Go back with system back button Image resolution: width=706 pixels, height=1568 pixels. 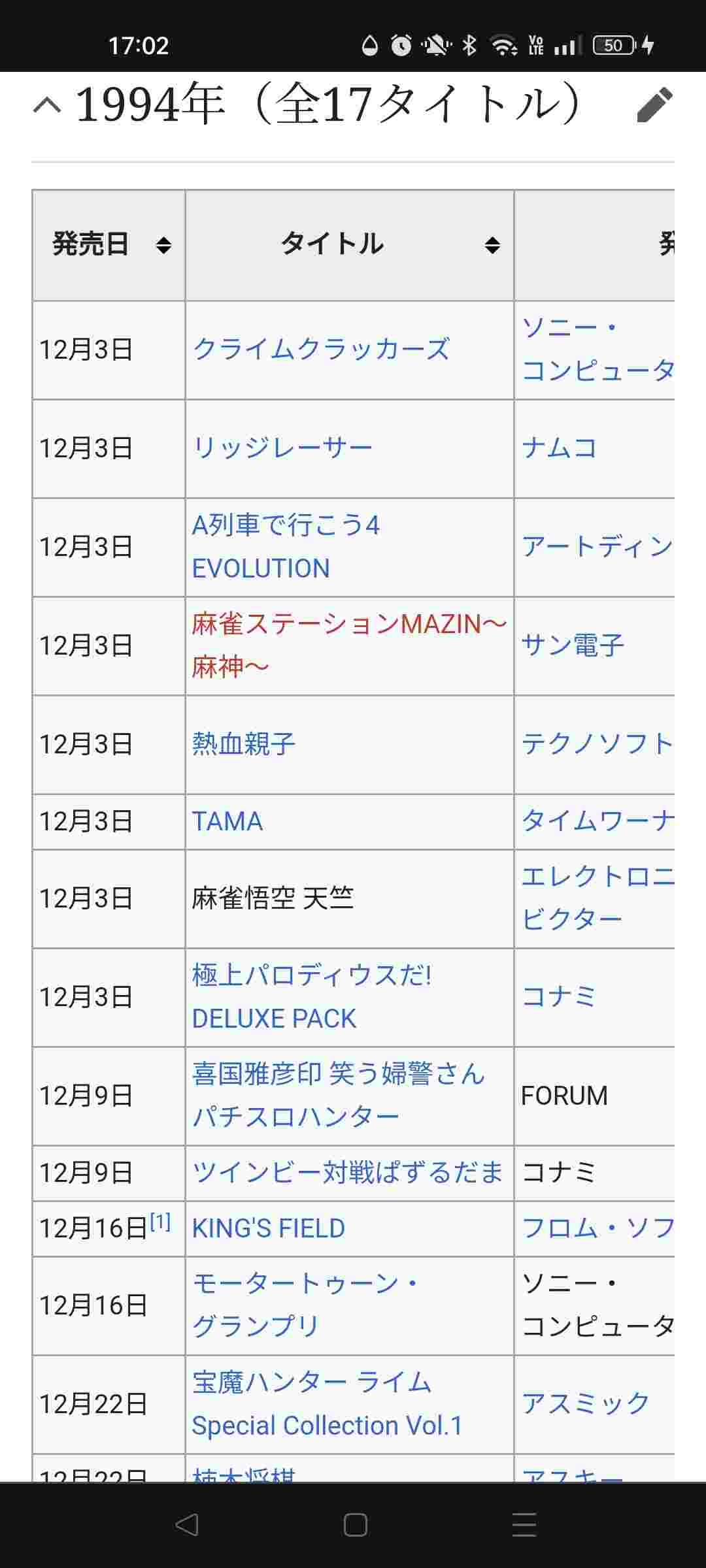point(187,1525)
